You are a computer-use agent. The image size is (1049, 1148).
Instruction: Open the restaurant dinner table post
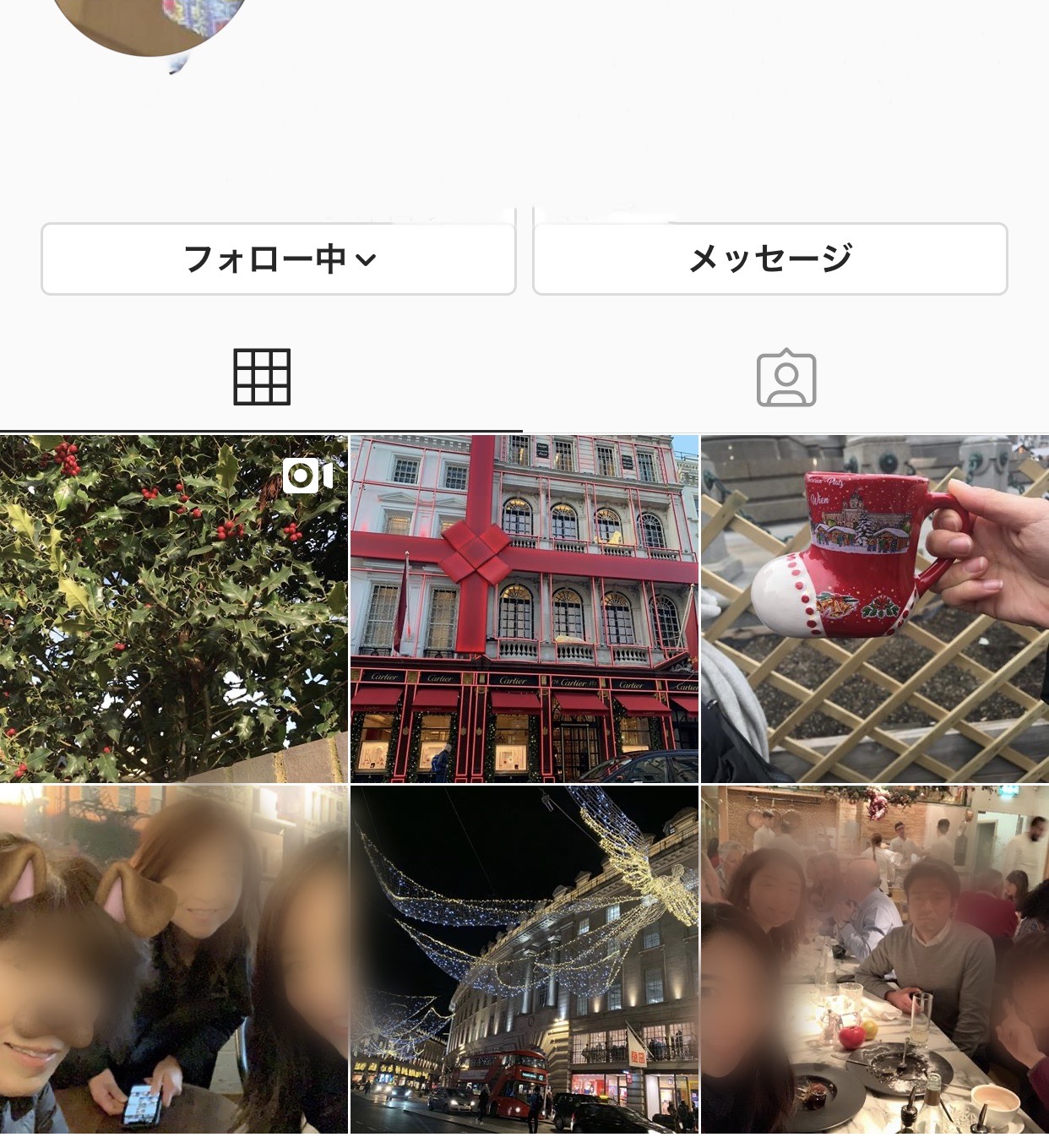coord(874,959)
